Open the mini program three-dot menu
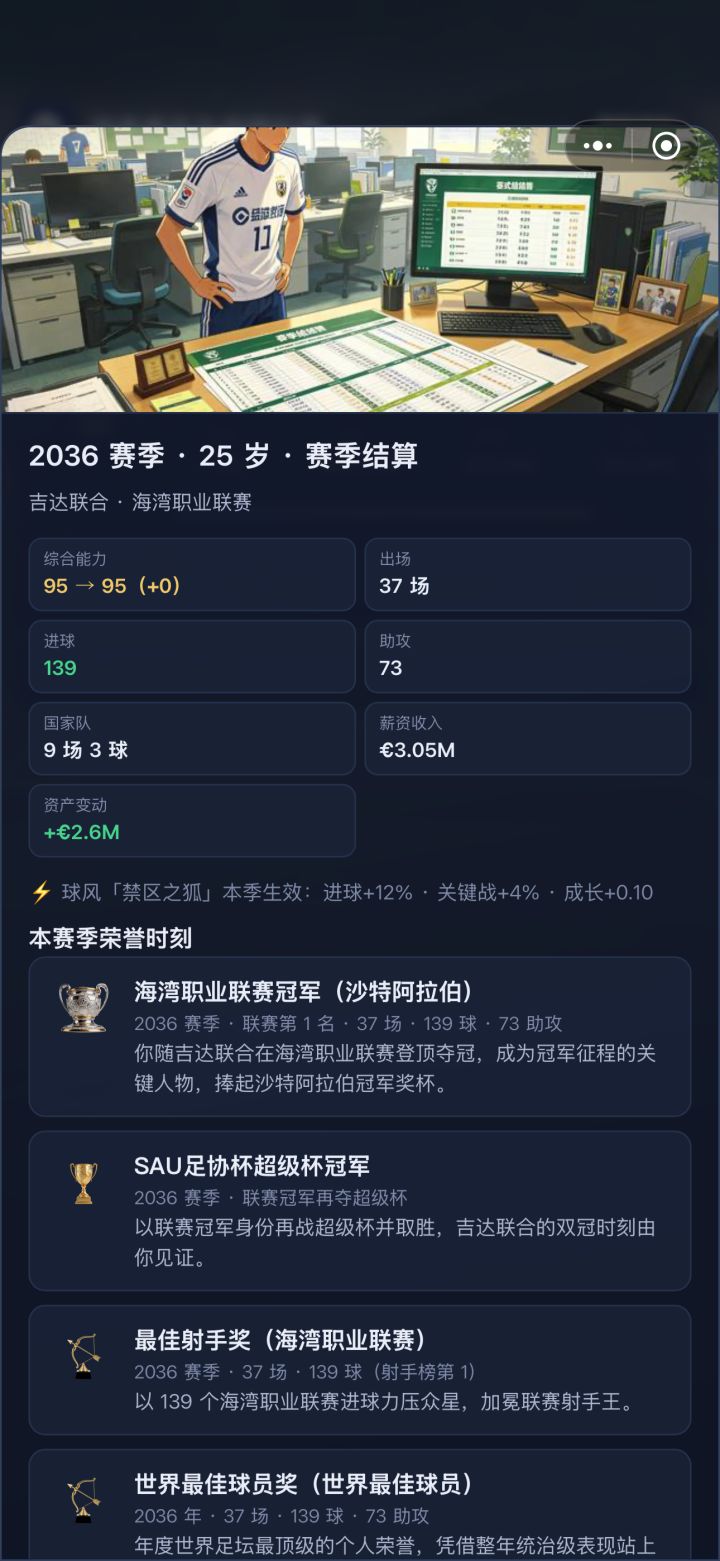 click(598, 146)
